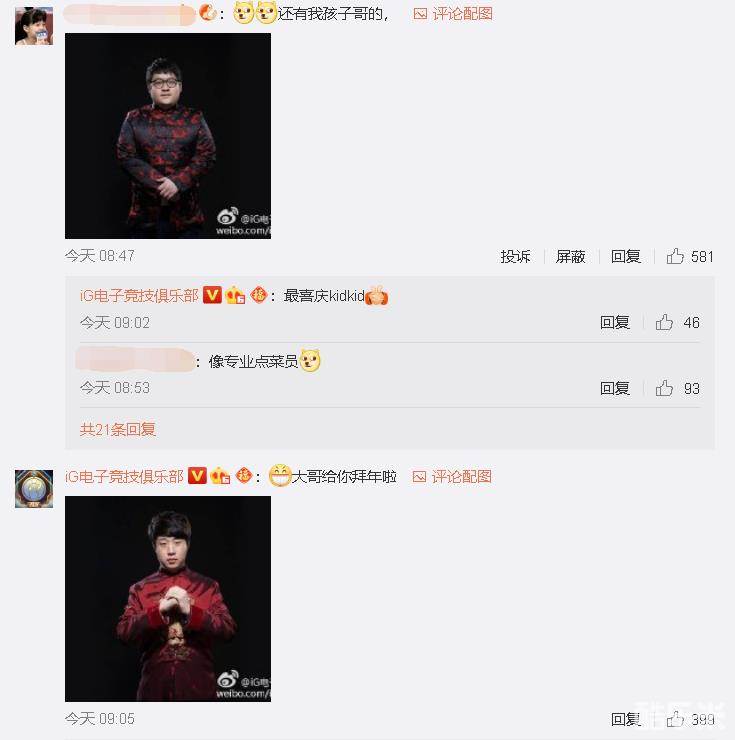
Task: Expand 共21条回复 to view all replies
Action: point(118,429)
